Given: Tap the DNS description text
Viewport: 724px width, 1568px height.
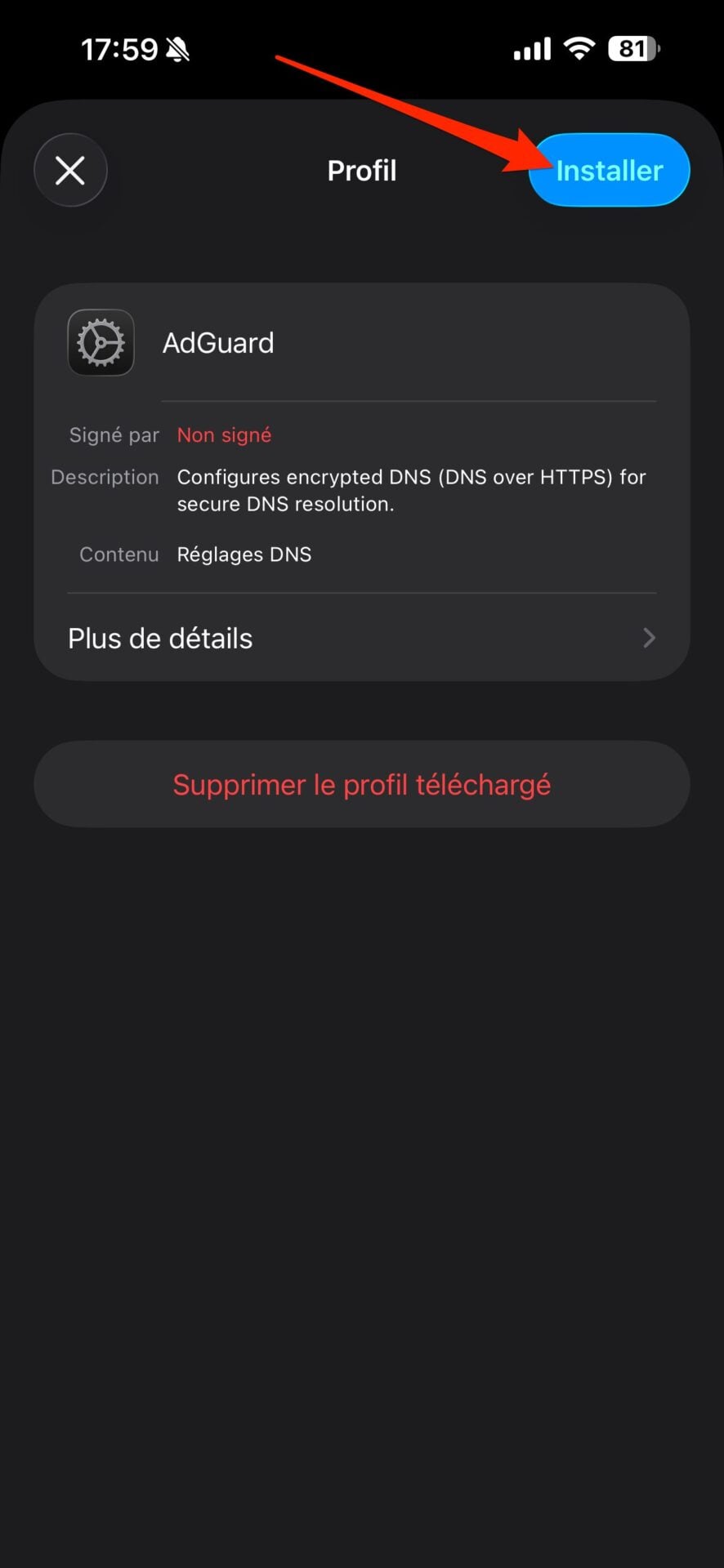Looking at the screenshot, I should pyautogui.click(x=410, y=490).
